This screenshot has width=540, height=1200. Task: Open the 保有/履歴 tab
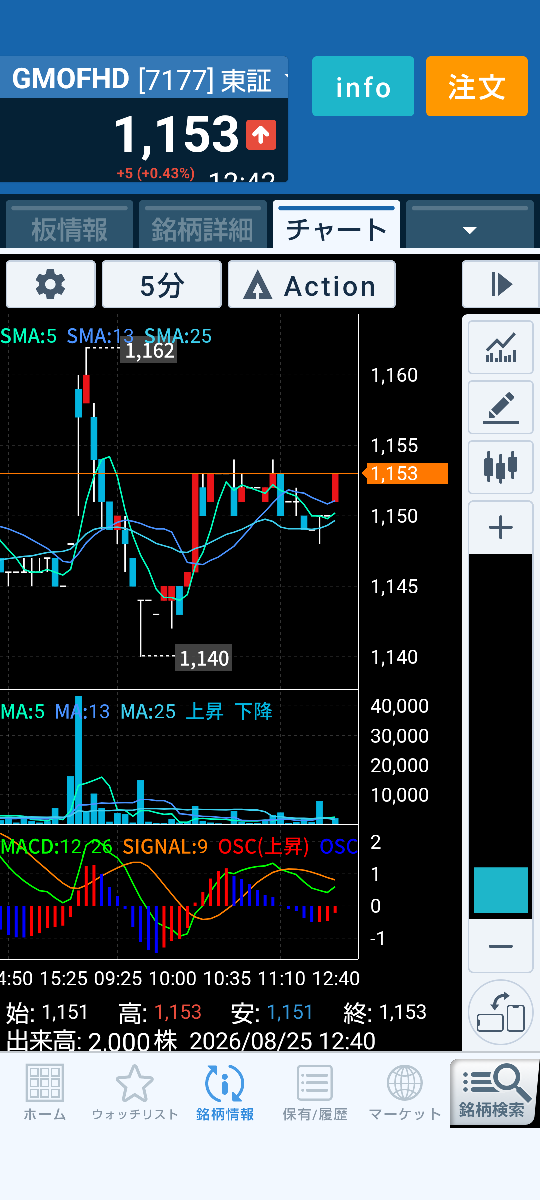coord(314,1091)
